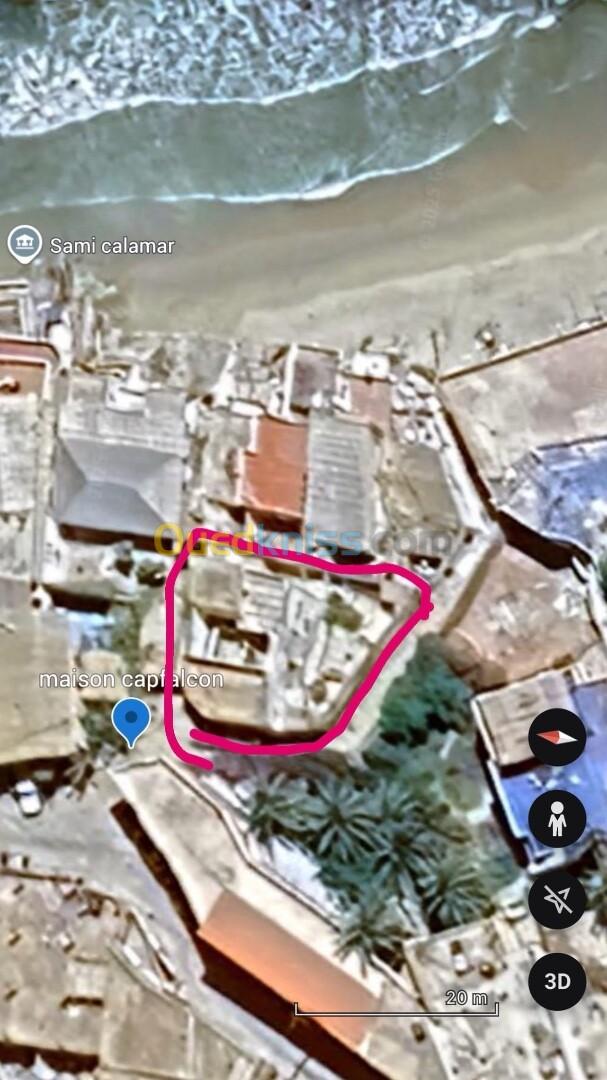Tap the disabled my-location button
The height and width of the screenshot is (1080, 607).
(x=557, y=900)
